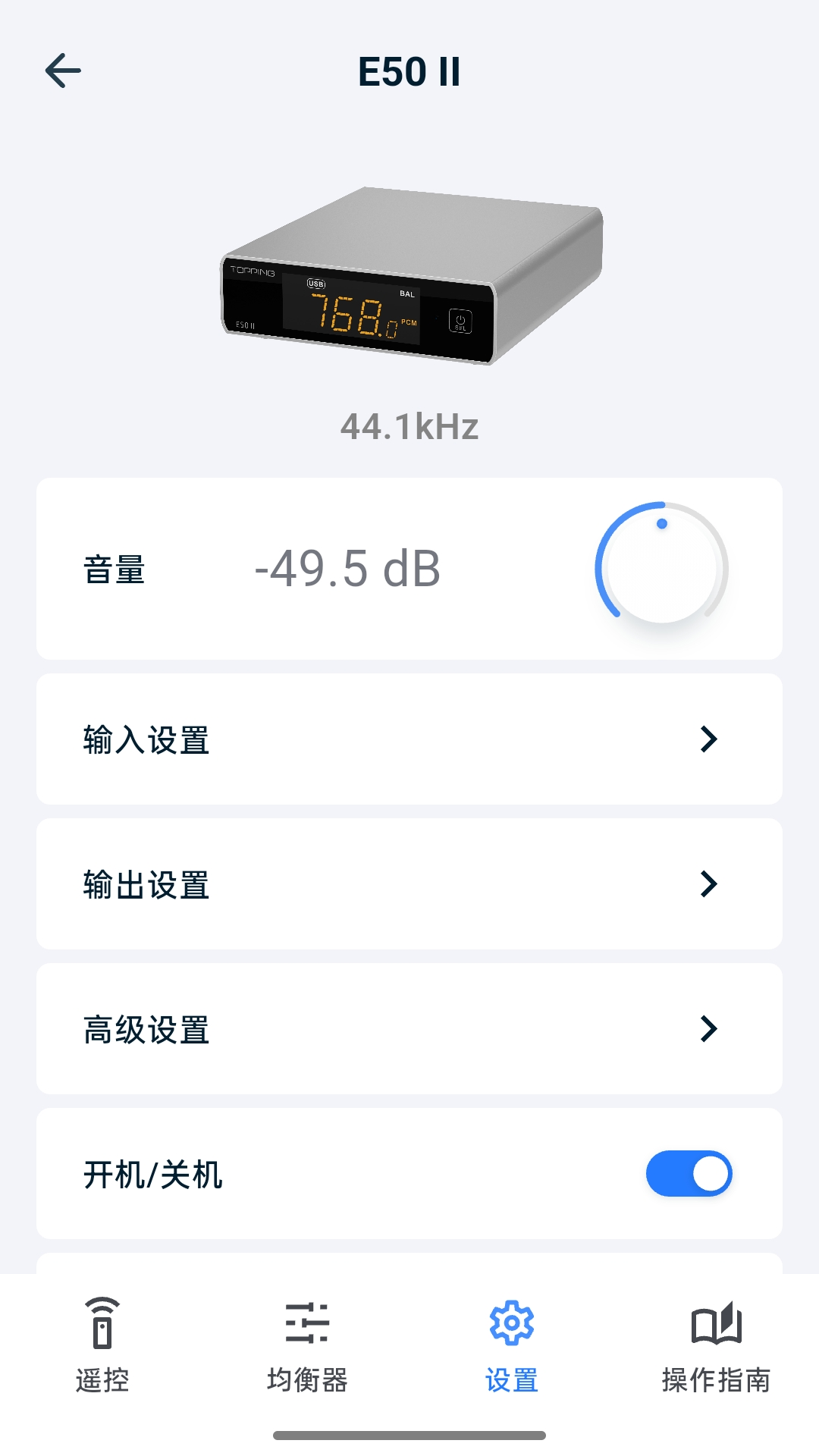
Task: Tap the E50 II title text
Action: coord(409,72)
